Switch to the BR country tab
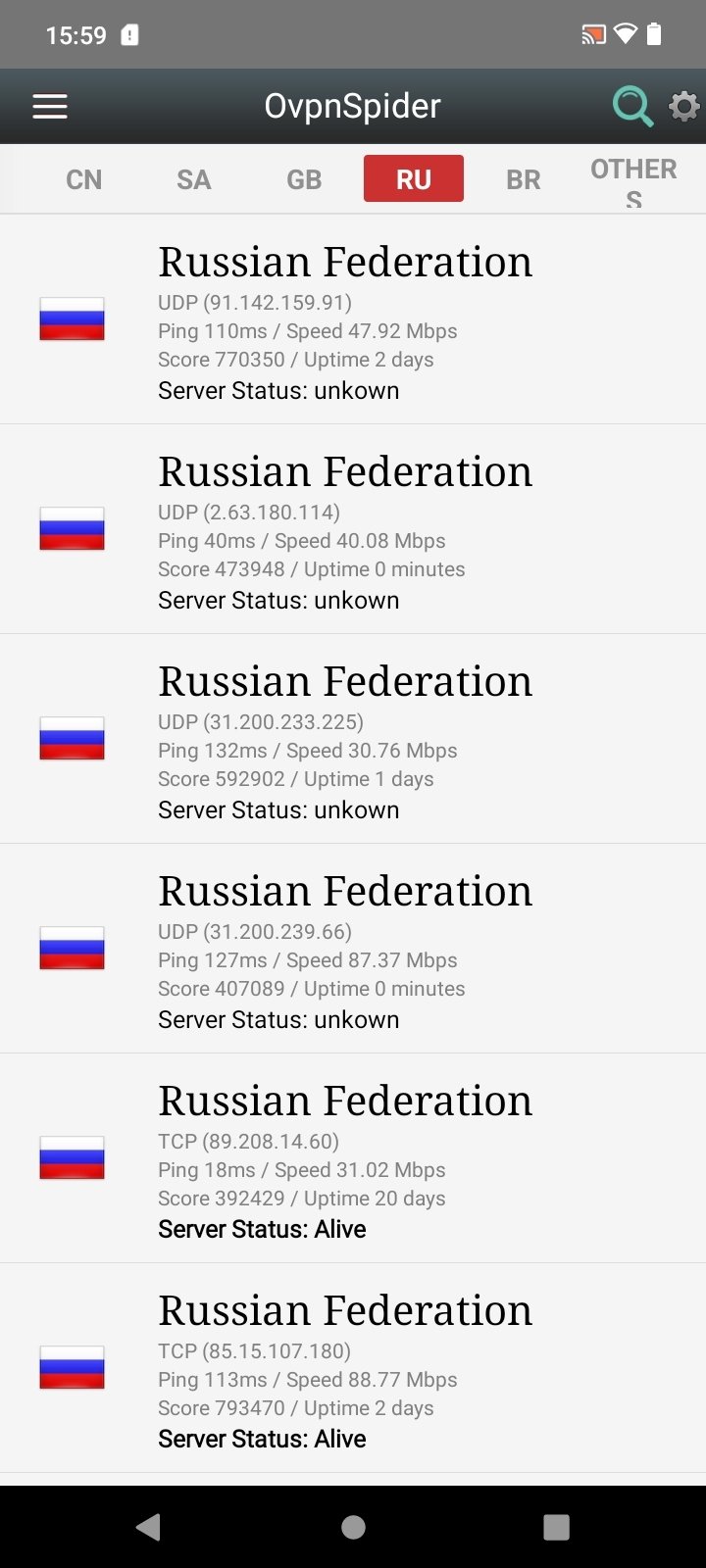 click(524, 179)
